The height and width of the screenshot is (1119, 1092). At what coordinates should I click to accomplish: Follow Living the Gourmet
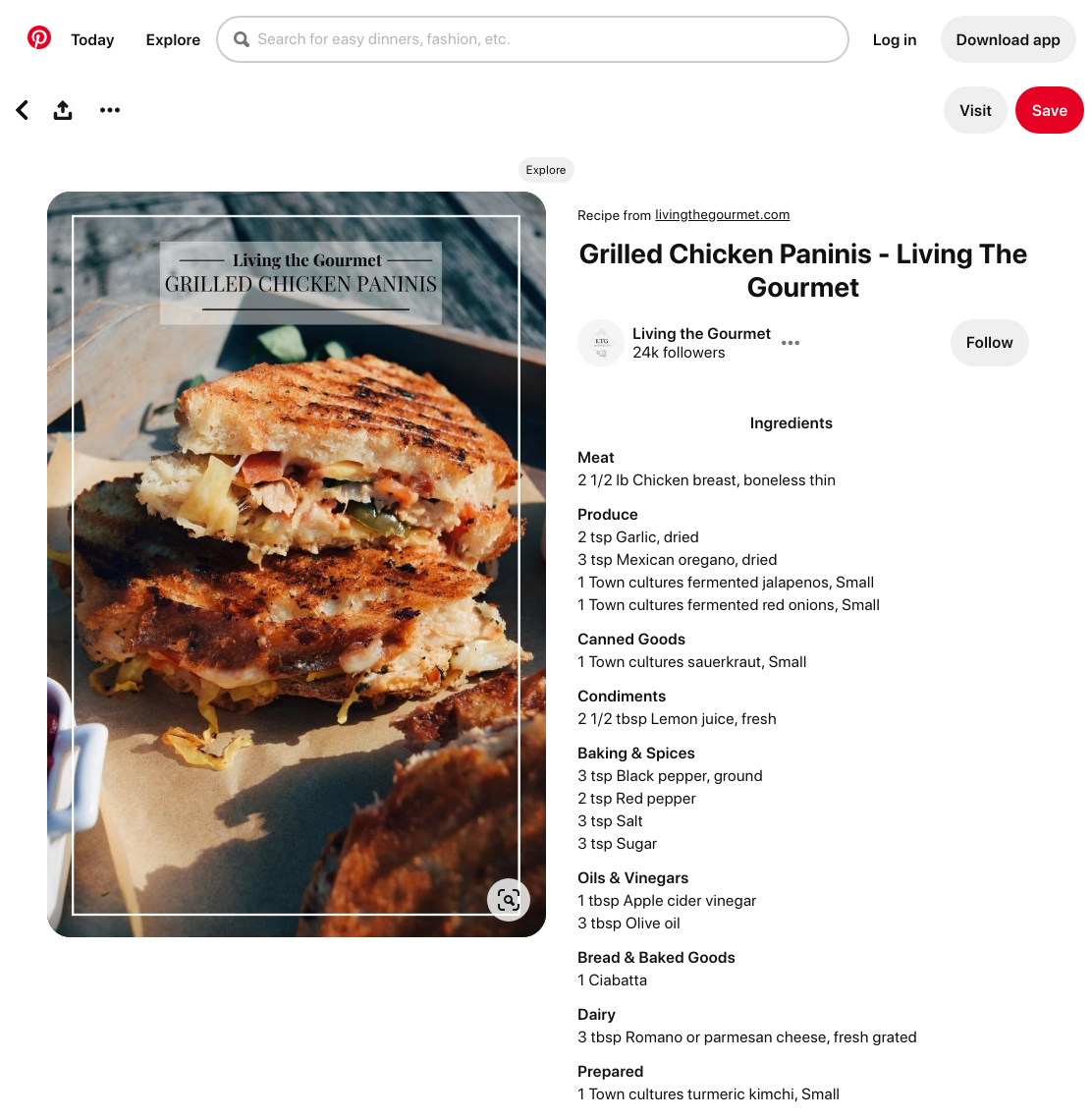(989, 343)
